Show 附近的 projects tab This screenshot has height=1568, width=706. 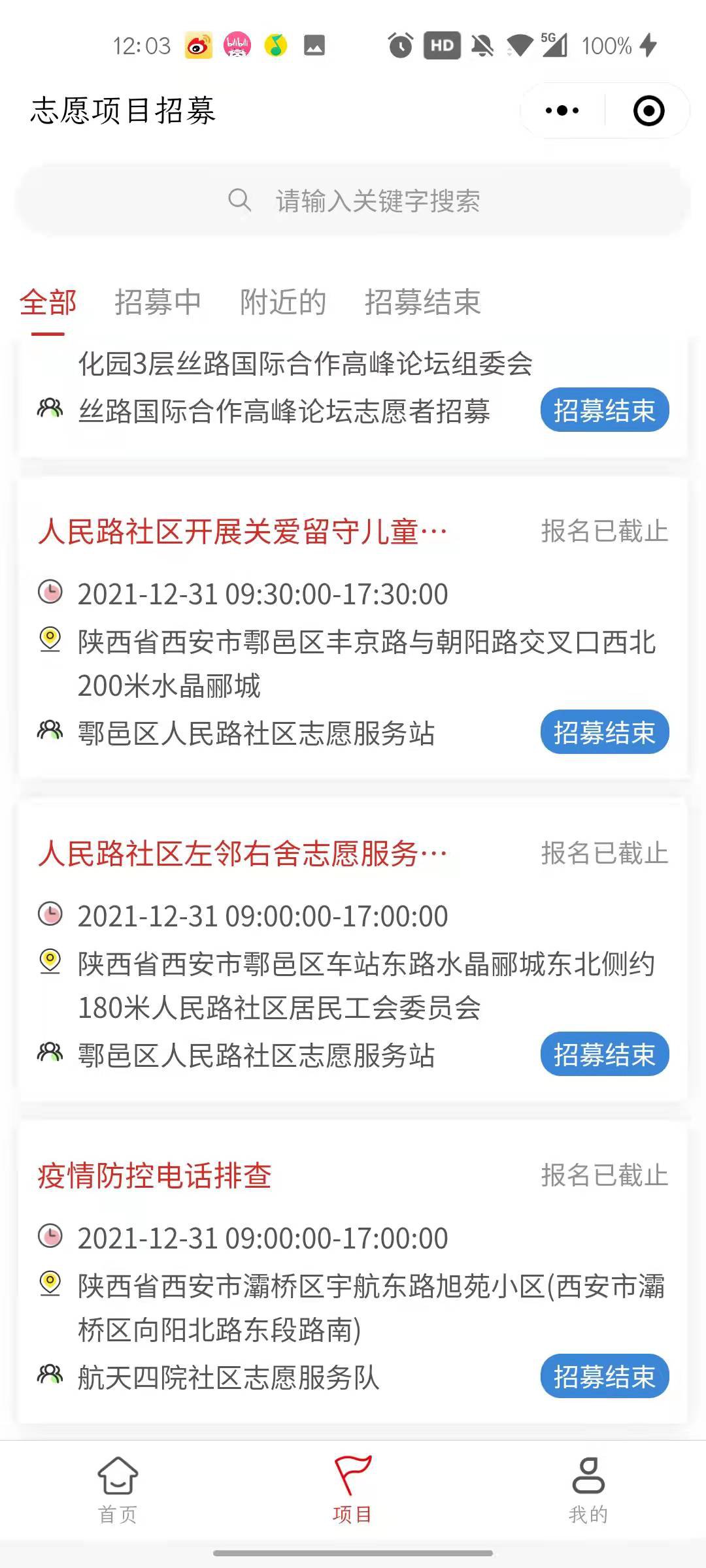tap(283, 302)
